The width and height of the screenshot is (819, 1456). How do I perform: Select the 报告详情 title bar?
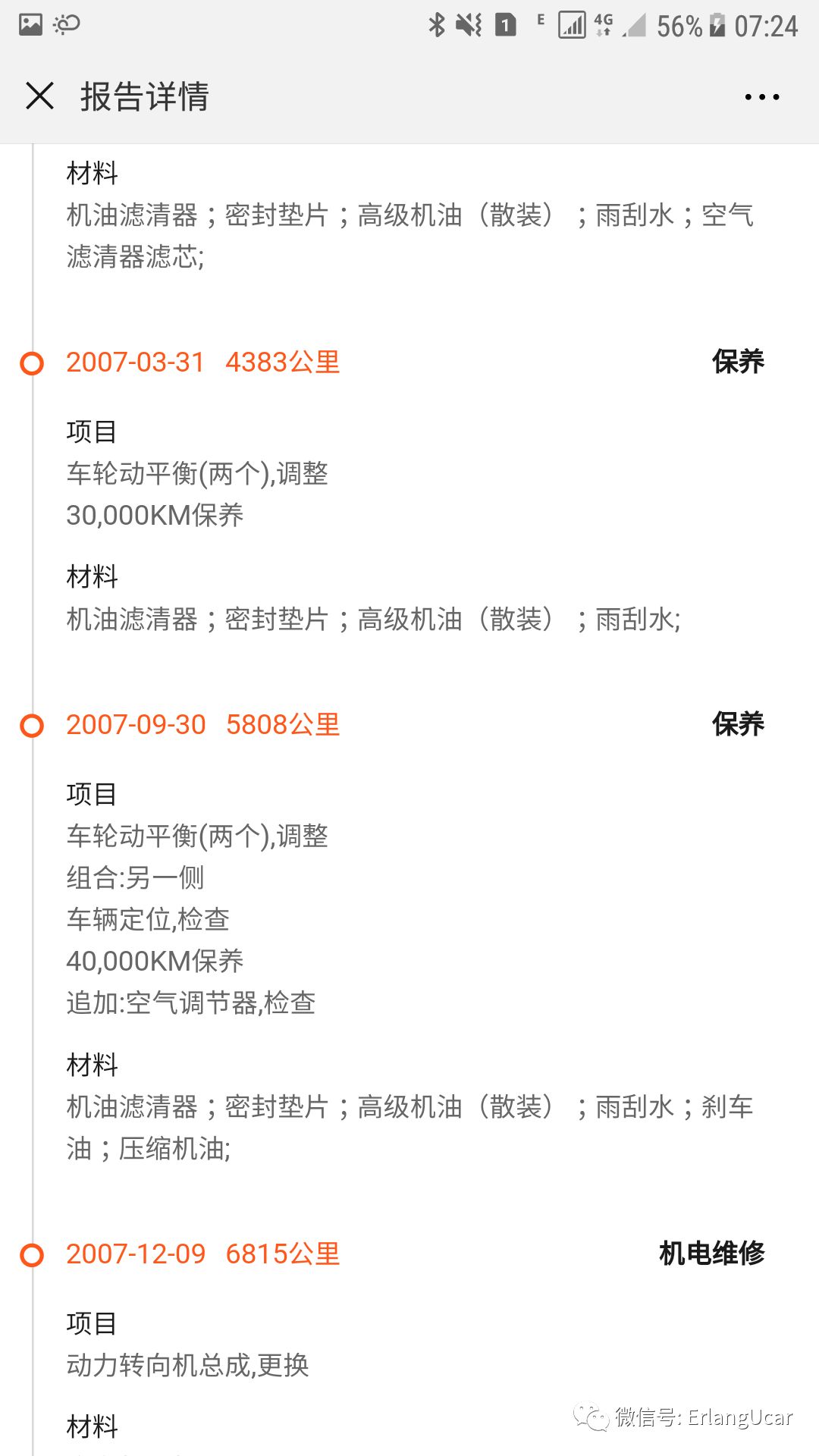pyautogui.click(x=146, y=96)
